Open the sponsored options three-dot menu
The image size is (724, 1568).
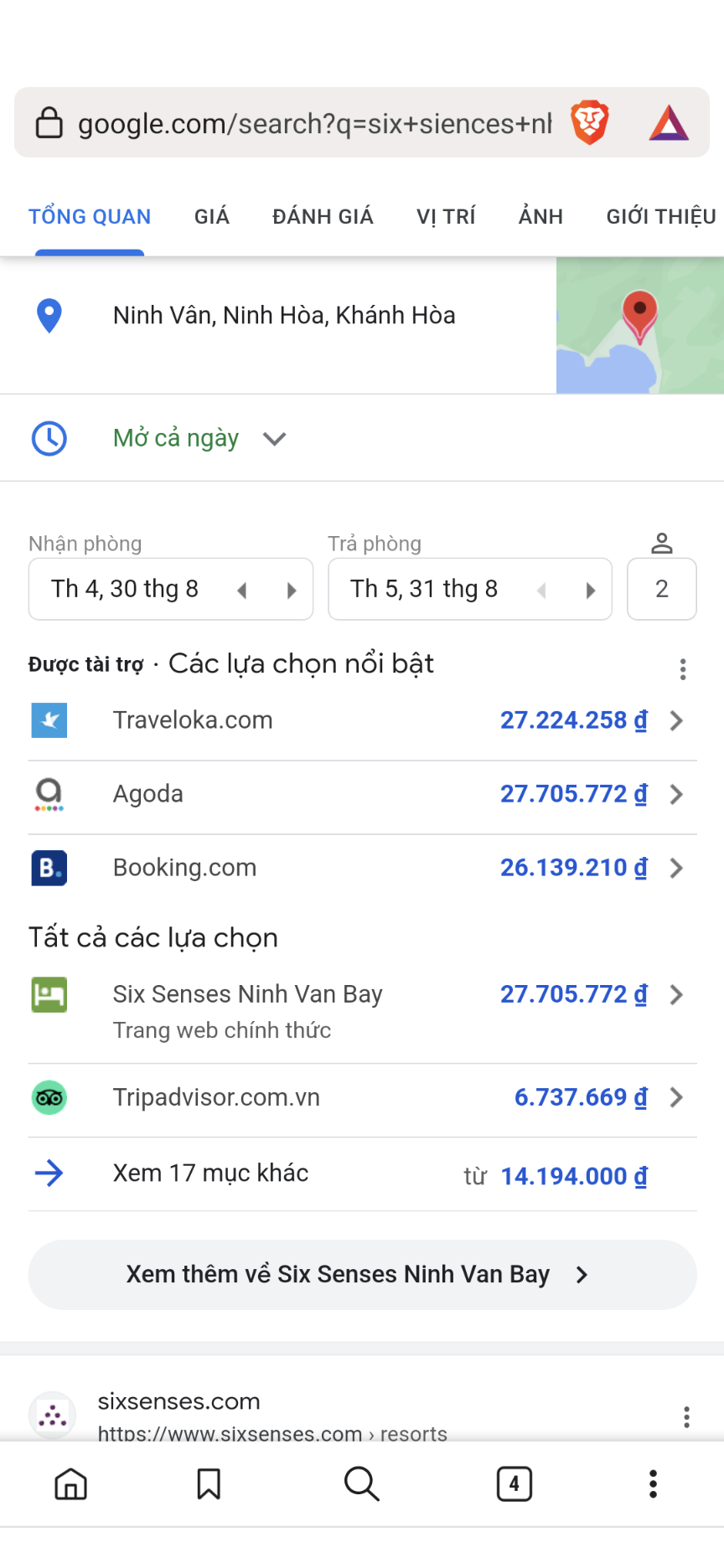click(683, 669)
